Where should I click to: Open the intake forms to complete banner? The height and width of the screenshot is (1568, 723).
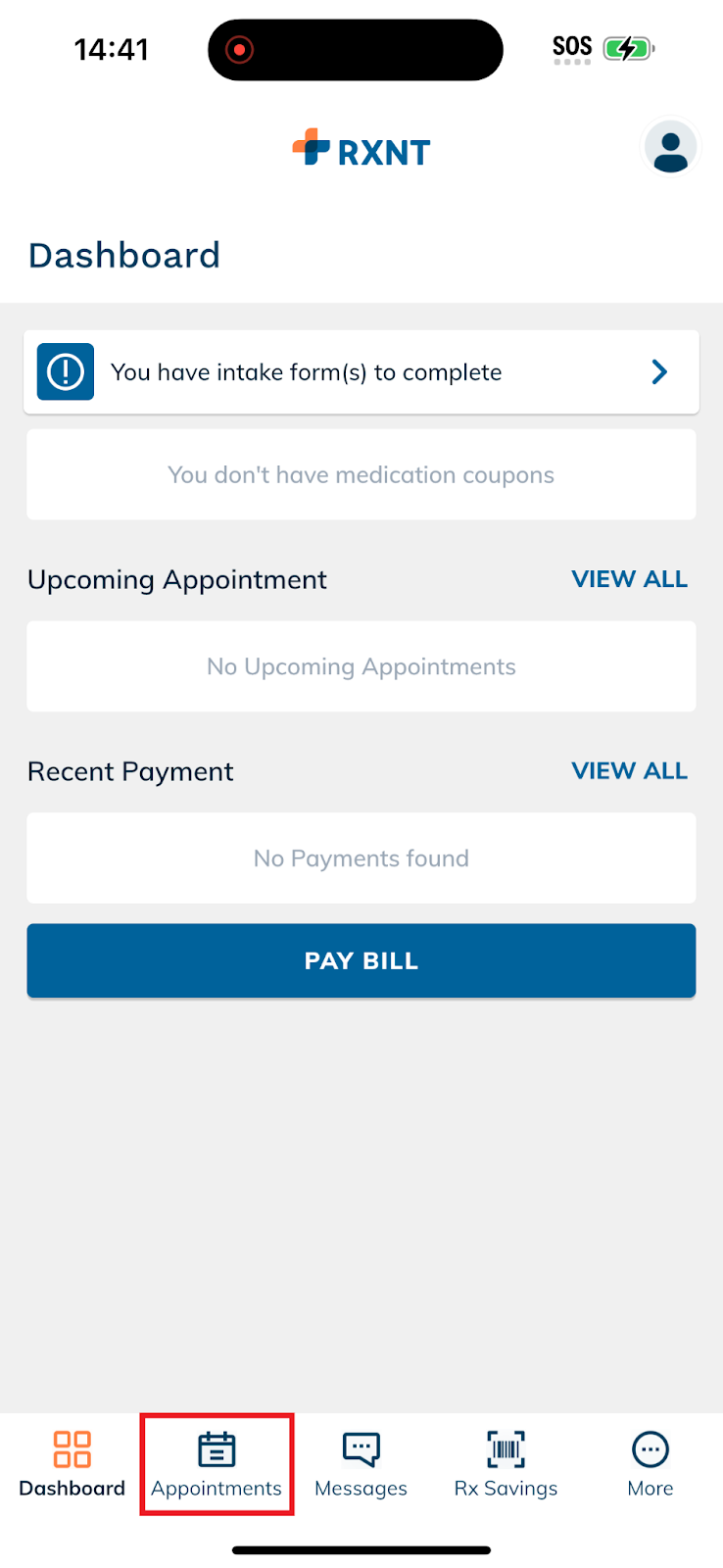coord(361,372)
